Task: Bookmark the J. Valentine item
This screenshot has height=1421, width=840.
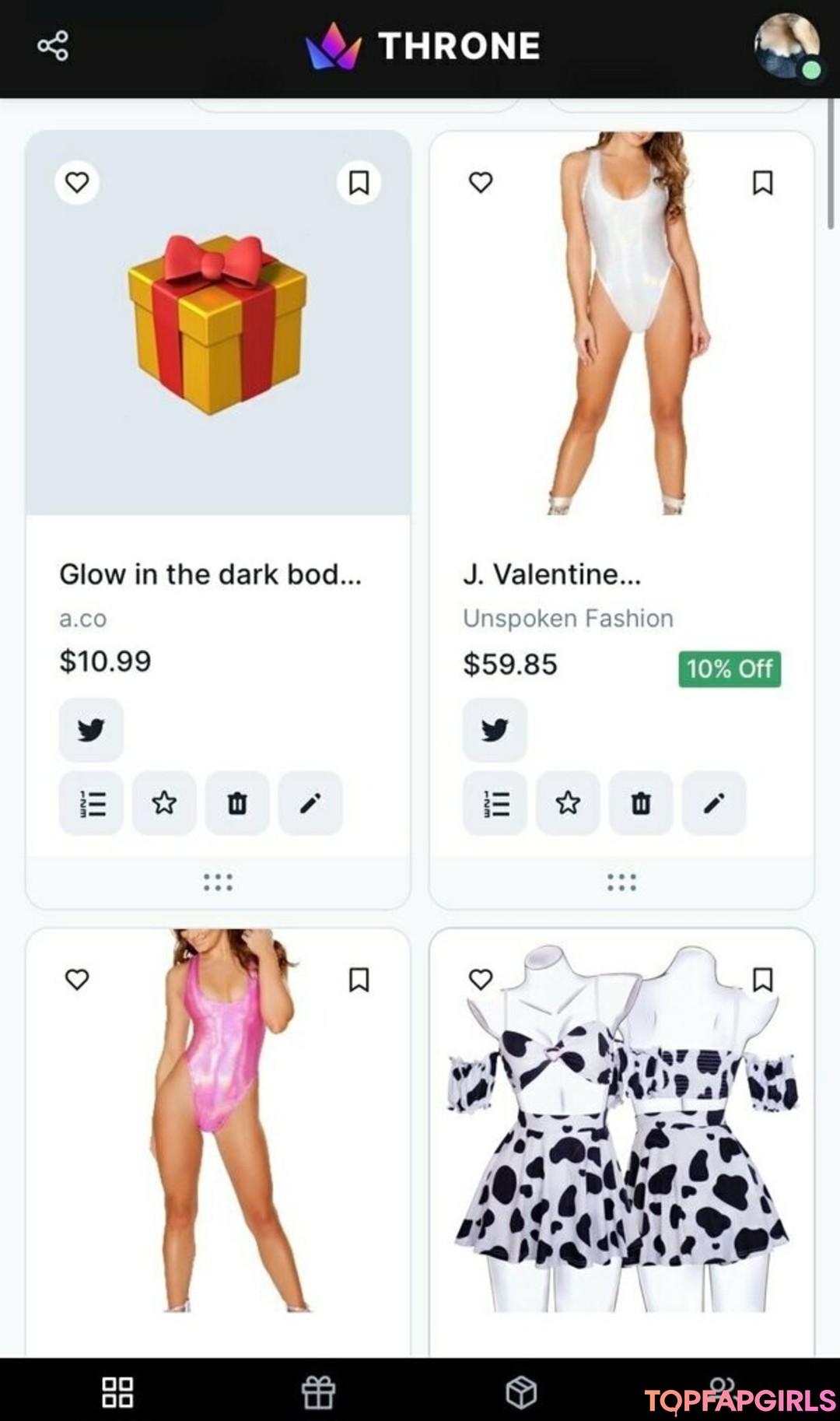Action: point(763,183)
